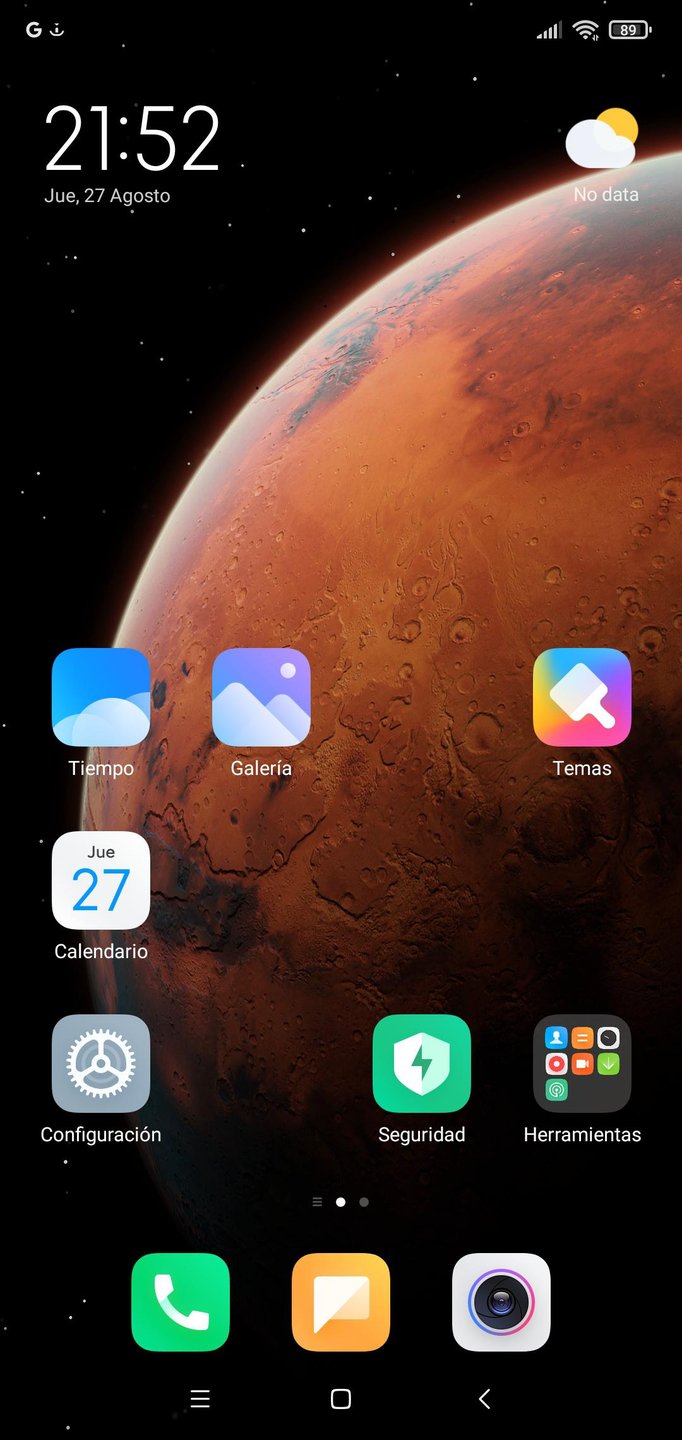The width and height of the screenshot is (682, 1440).
Task: Tap the recent apps navigation button
Action: point(200,1399)
